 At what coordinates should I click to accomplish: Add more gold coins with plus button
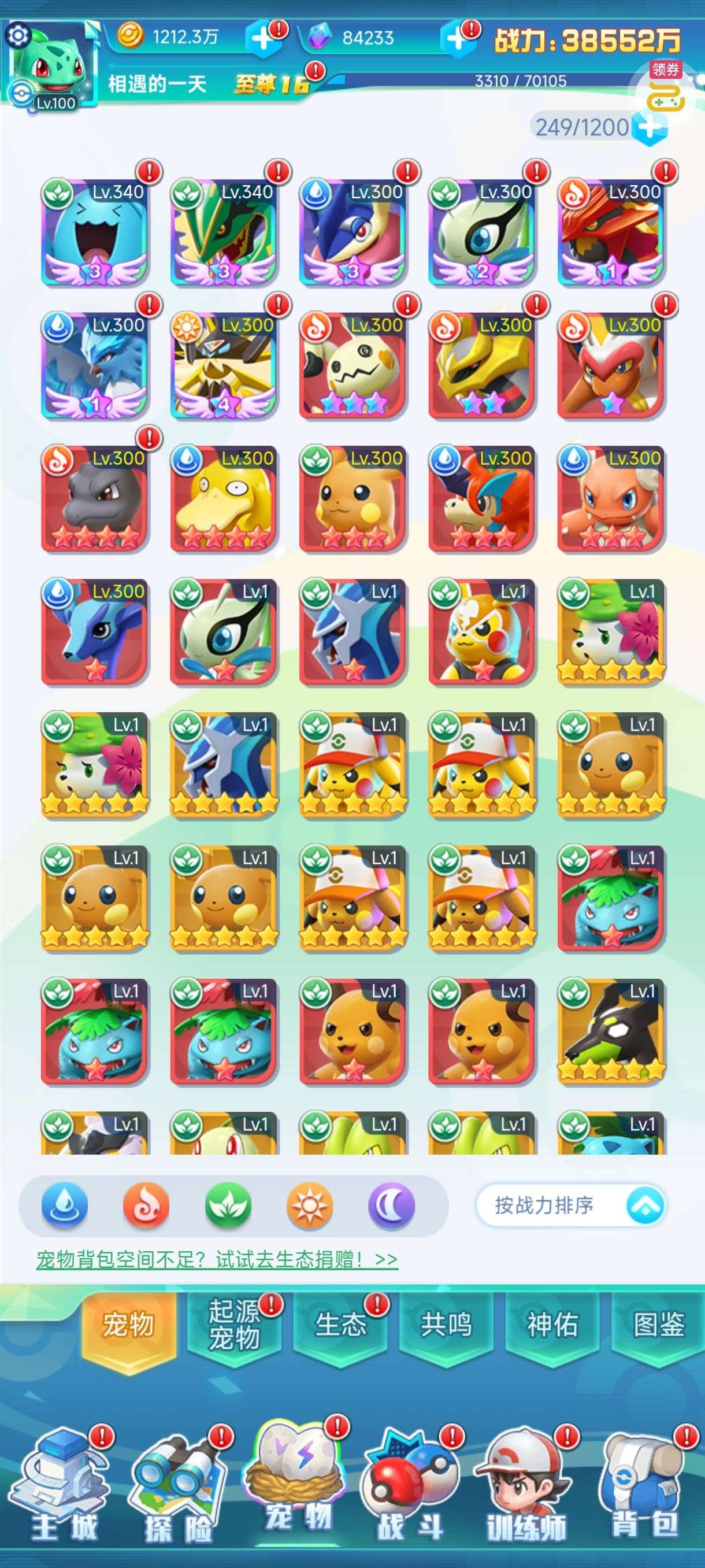tap(263, 39)
